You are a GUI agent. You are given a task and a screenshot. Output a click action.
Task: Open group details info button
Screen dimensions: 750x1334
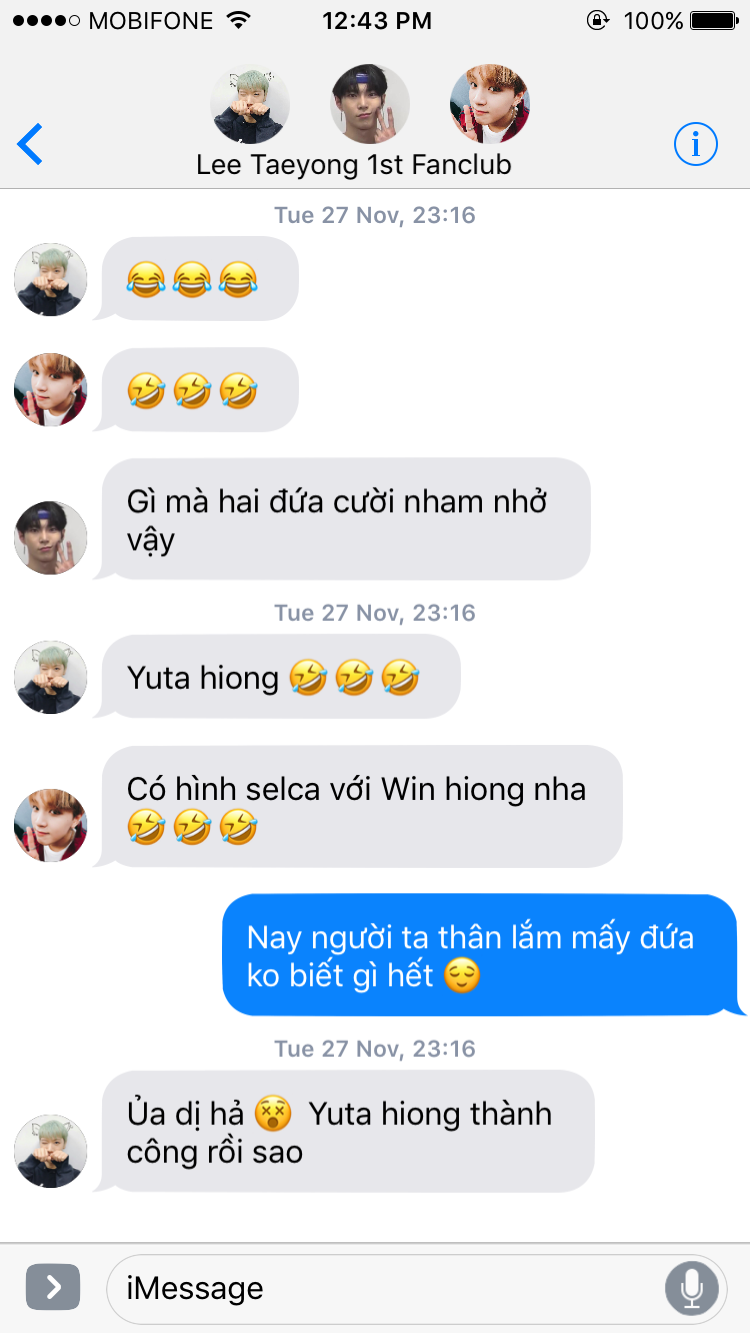pos(695,145)
